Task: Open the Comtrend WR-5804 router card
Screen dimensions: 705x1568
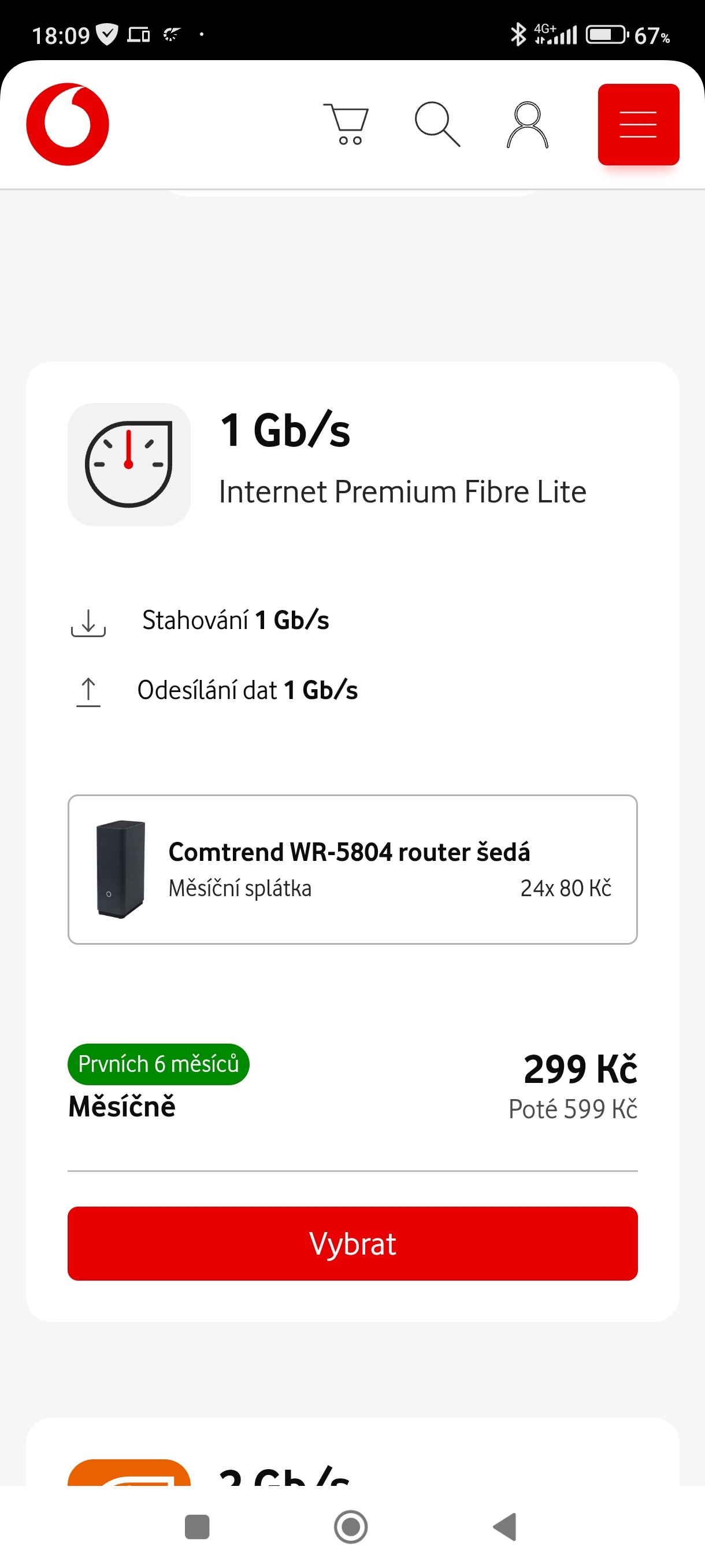Action: click(x=352, y=869)
